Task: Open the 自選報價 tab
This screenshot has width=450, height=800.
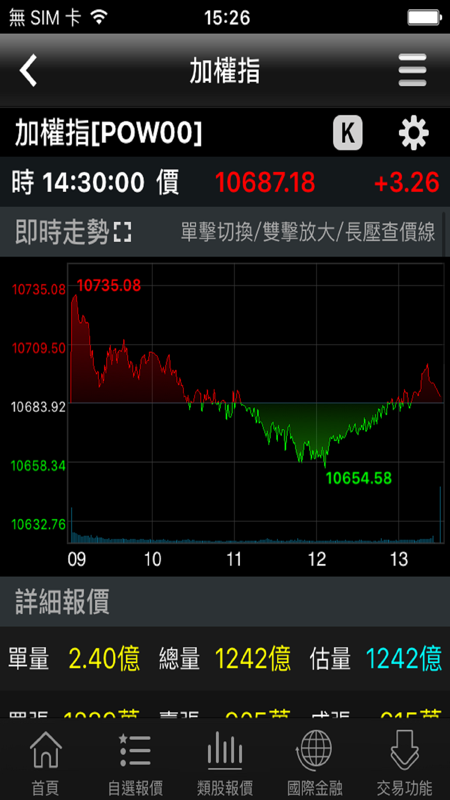Action: [x=135, y=763]
